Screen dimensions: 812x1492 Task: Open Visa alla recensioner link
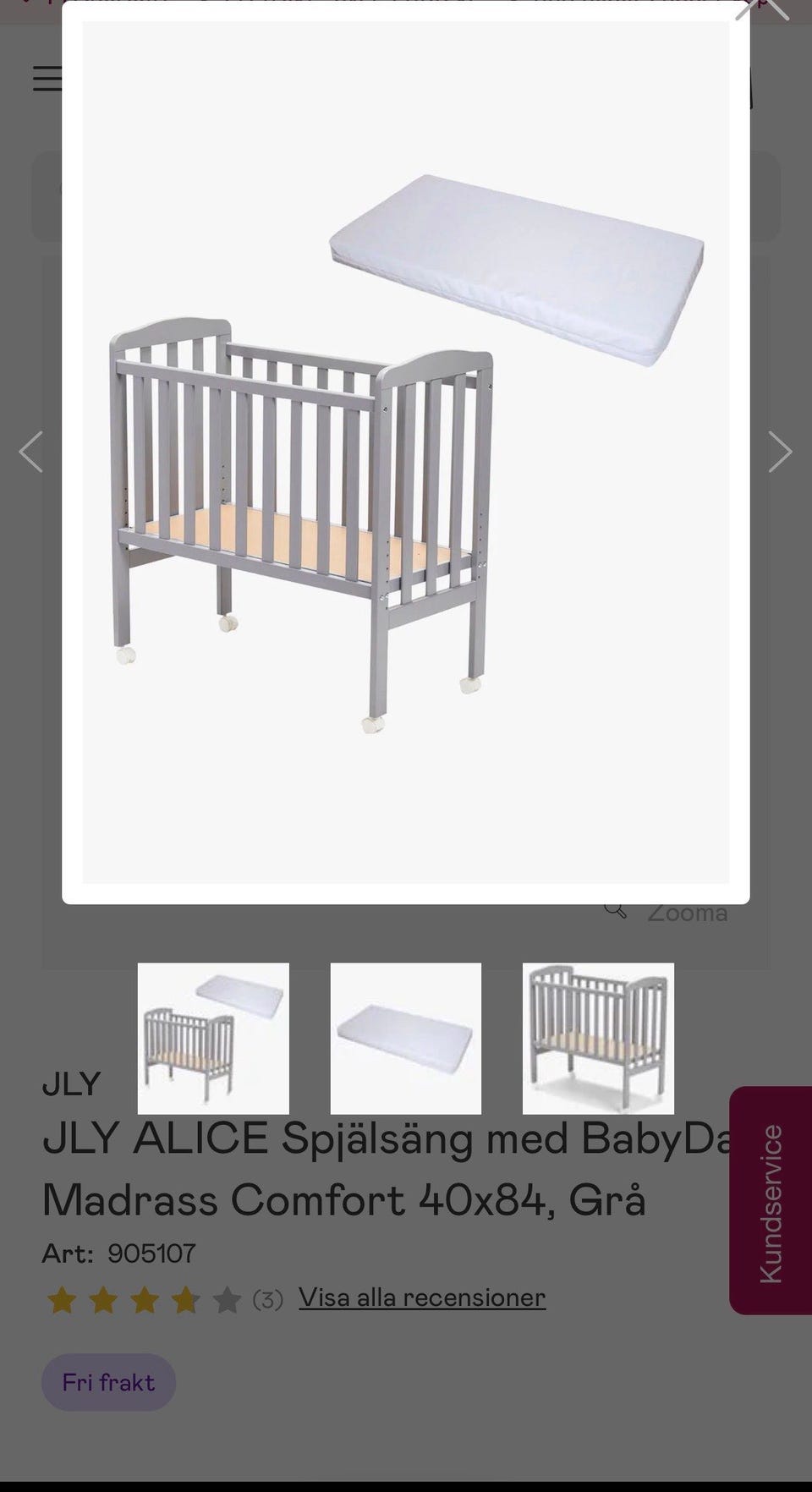421,1297
